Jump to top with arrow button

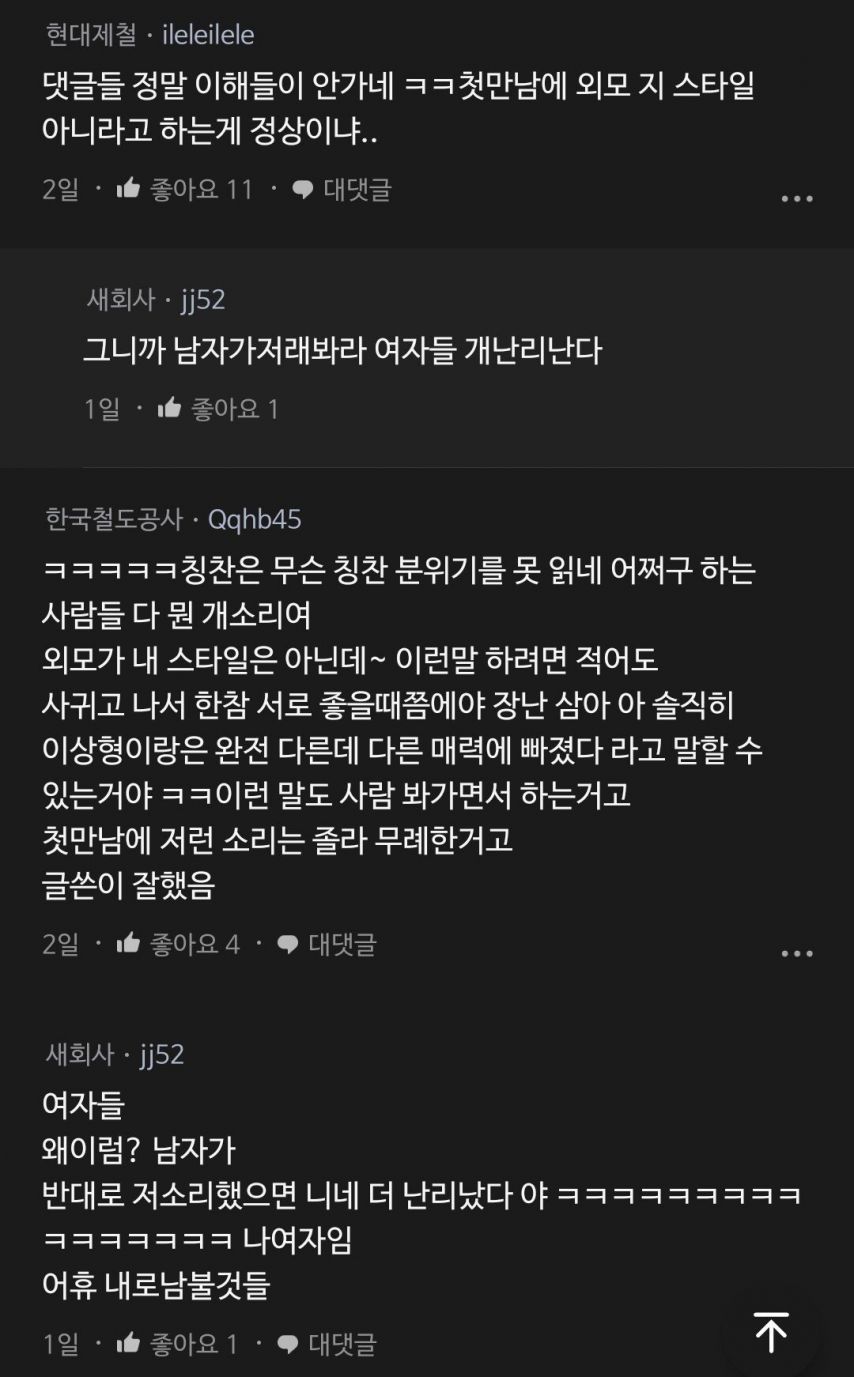771,1332
